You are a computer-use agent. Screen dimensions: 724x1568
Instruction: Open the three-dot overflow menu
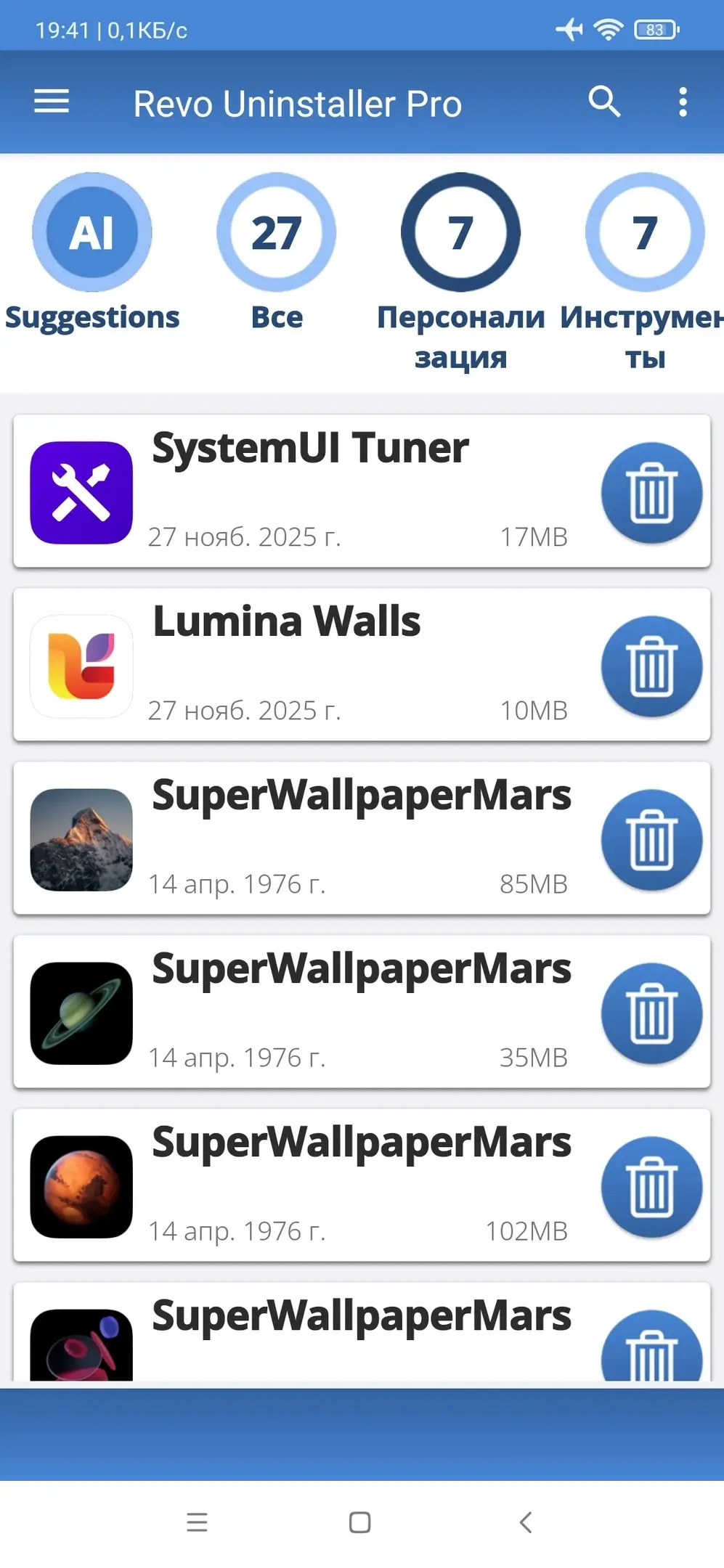[x=683, y=102]
